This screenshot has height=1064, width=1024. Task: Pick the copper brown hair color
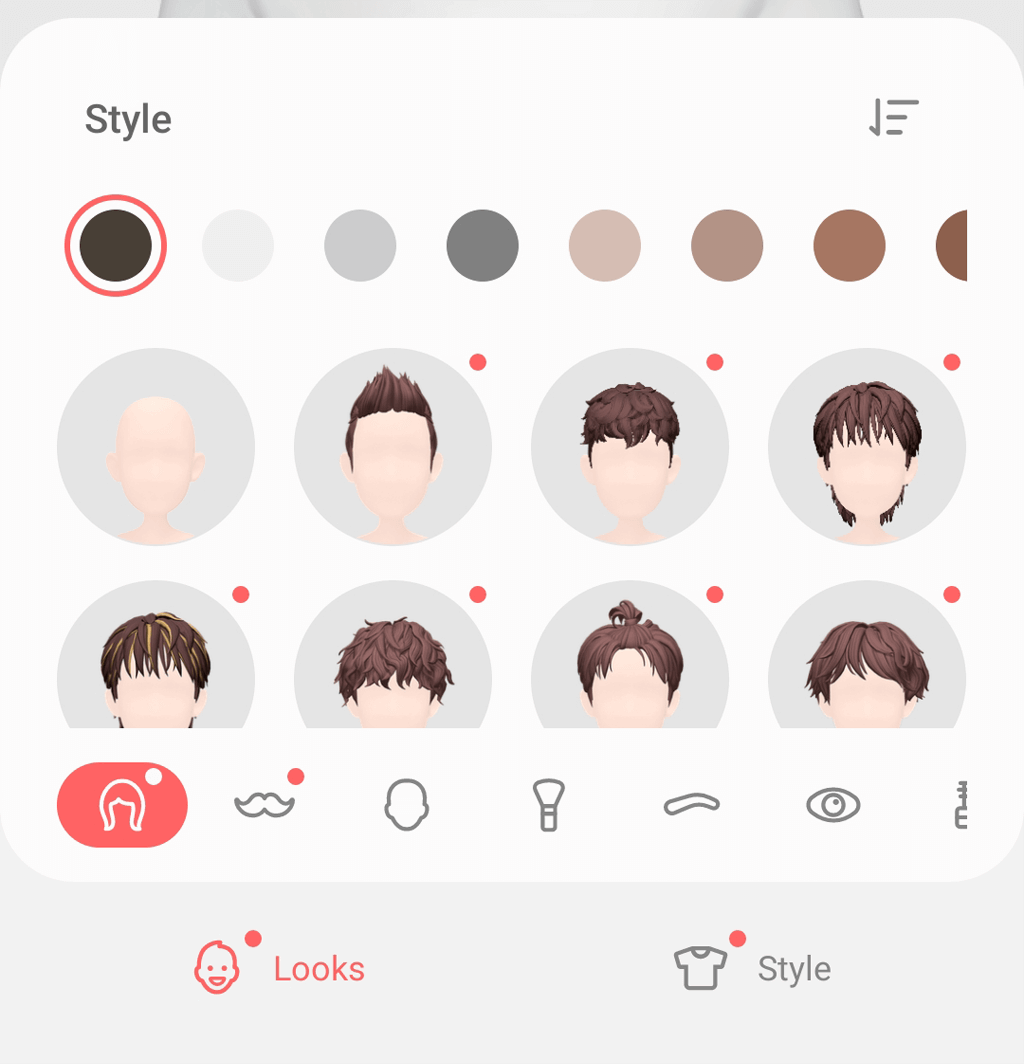pos(849,245)
